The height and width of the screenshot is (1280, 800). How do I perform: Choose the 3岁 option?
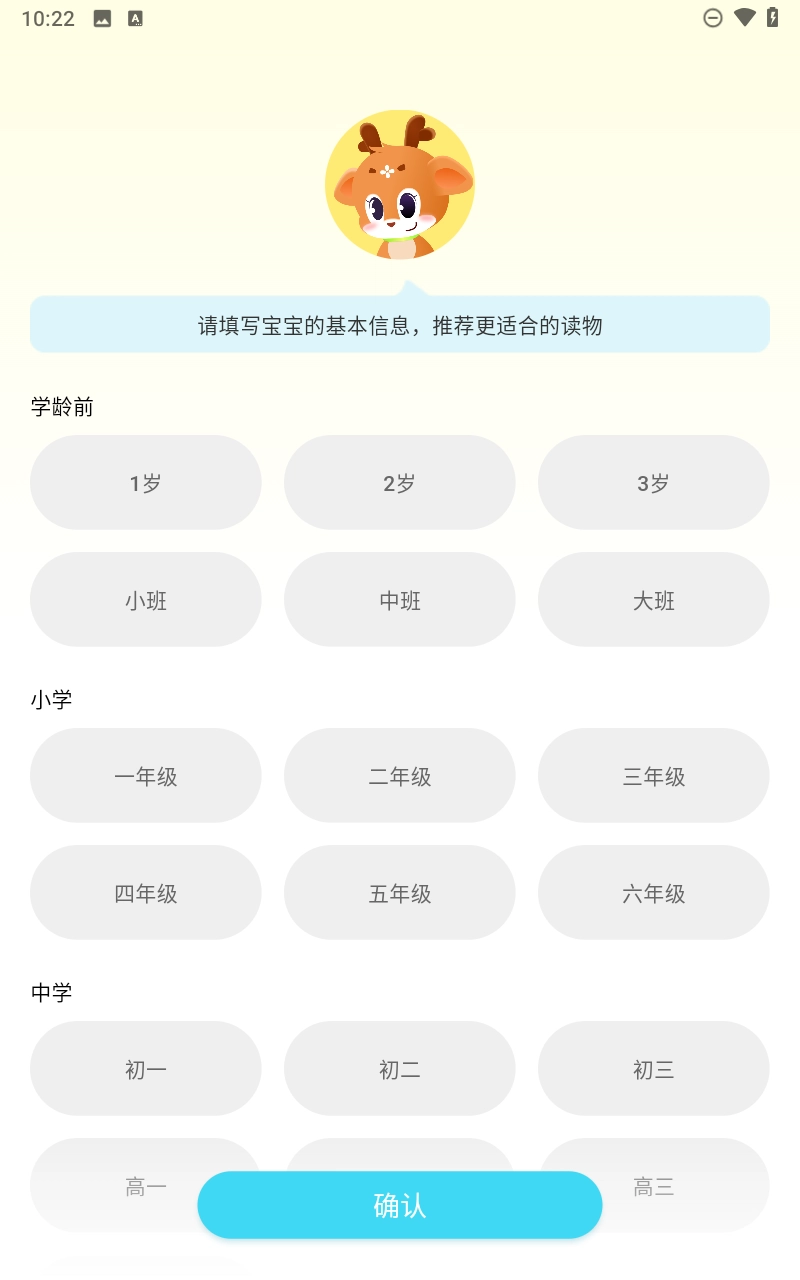(x=654, y=482)
